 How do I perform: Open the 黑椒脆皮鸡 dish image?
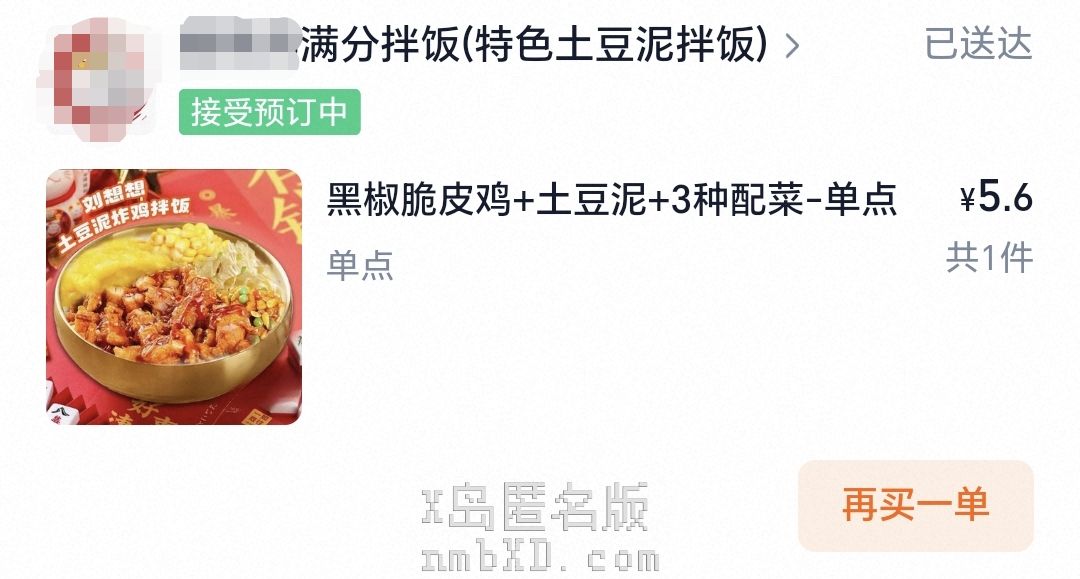[174, 297]
